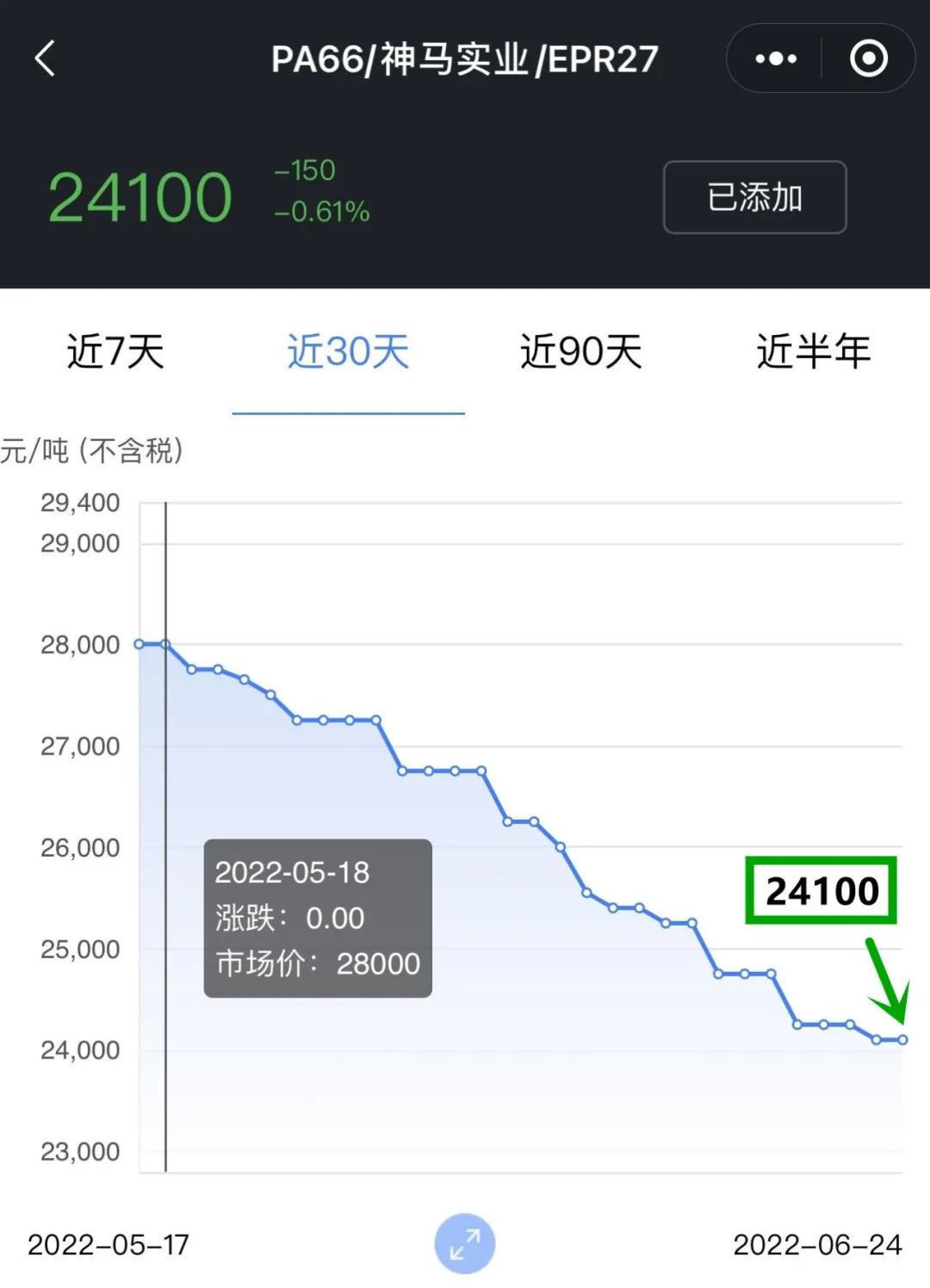Tap the PA66/神马实业/EPR27 title
This screenshot has width=930, height=1288.
click(x=465, y=59)
